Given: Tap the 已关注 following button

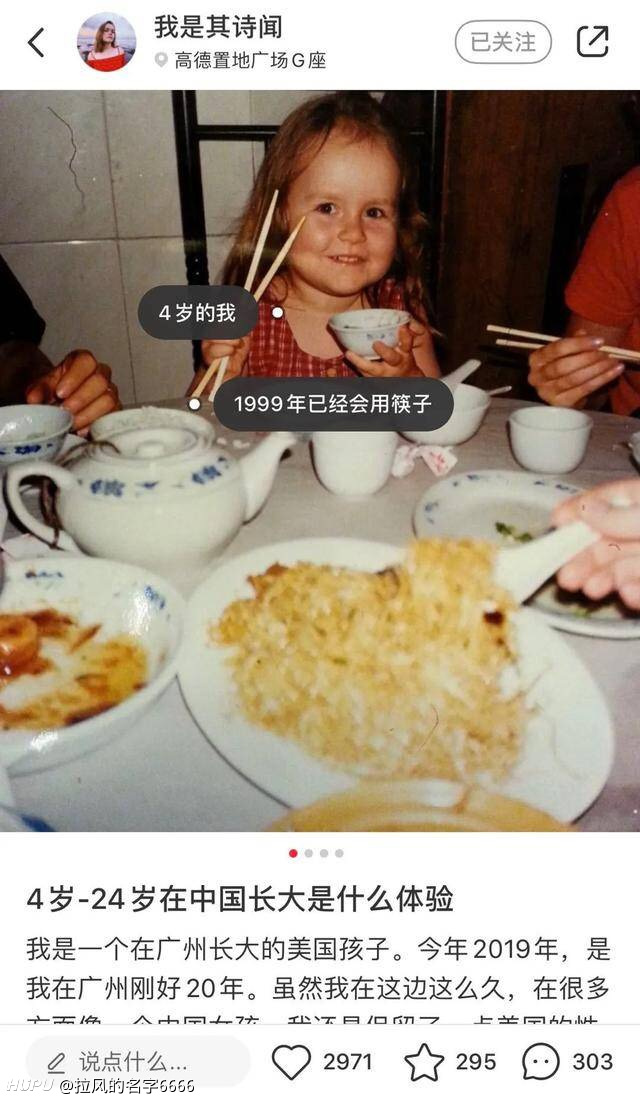Looking at the screenshot, I should tap(503, 43).
